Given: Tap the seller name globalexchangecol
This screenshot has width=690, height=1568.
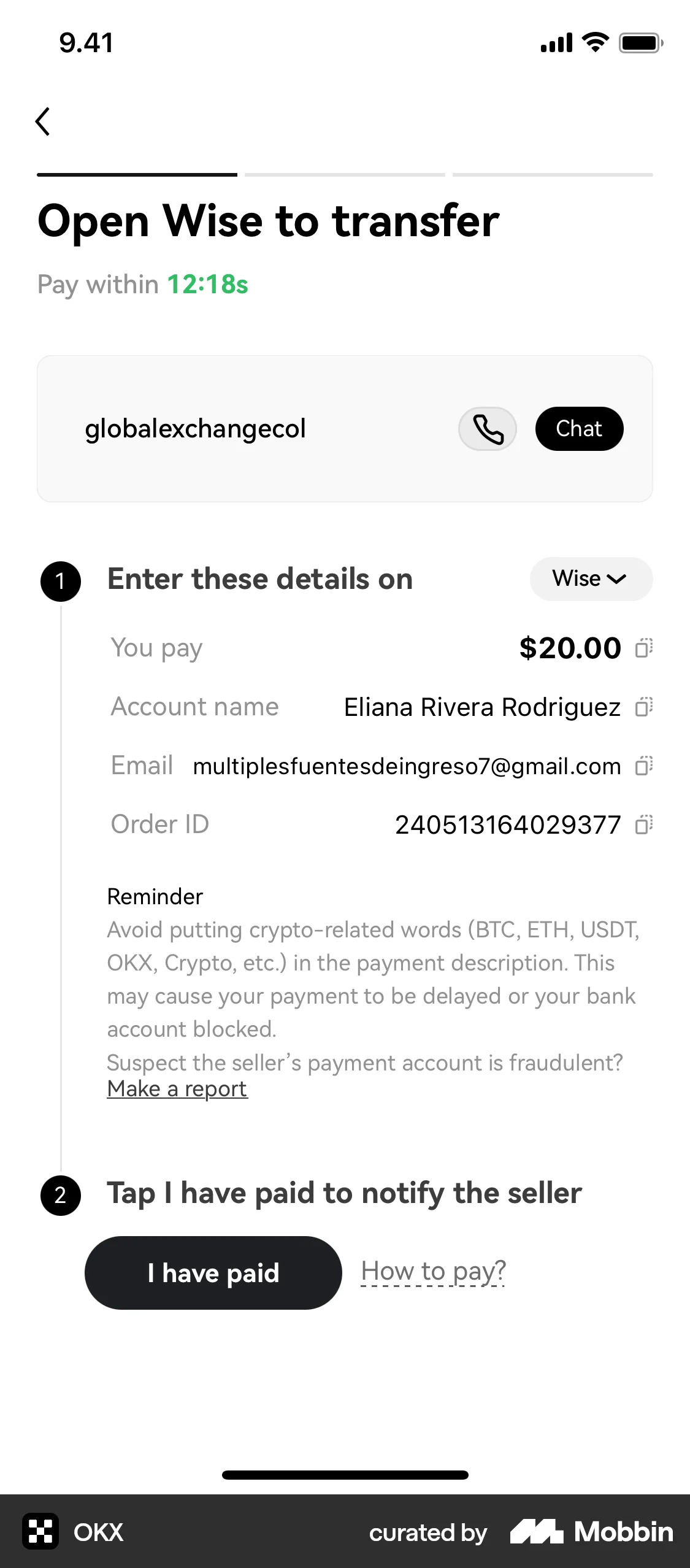Looking at the screenshot, I should [195, 429].
